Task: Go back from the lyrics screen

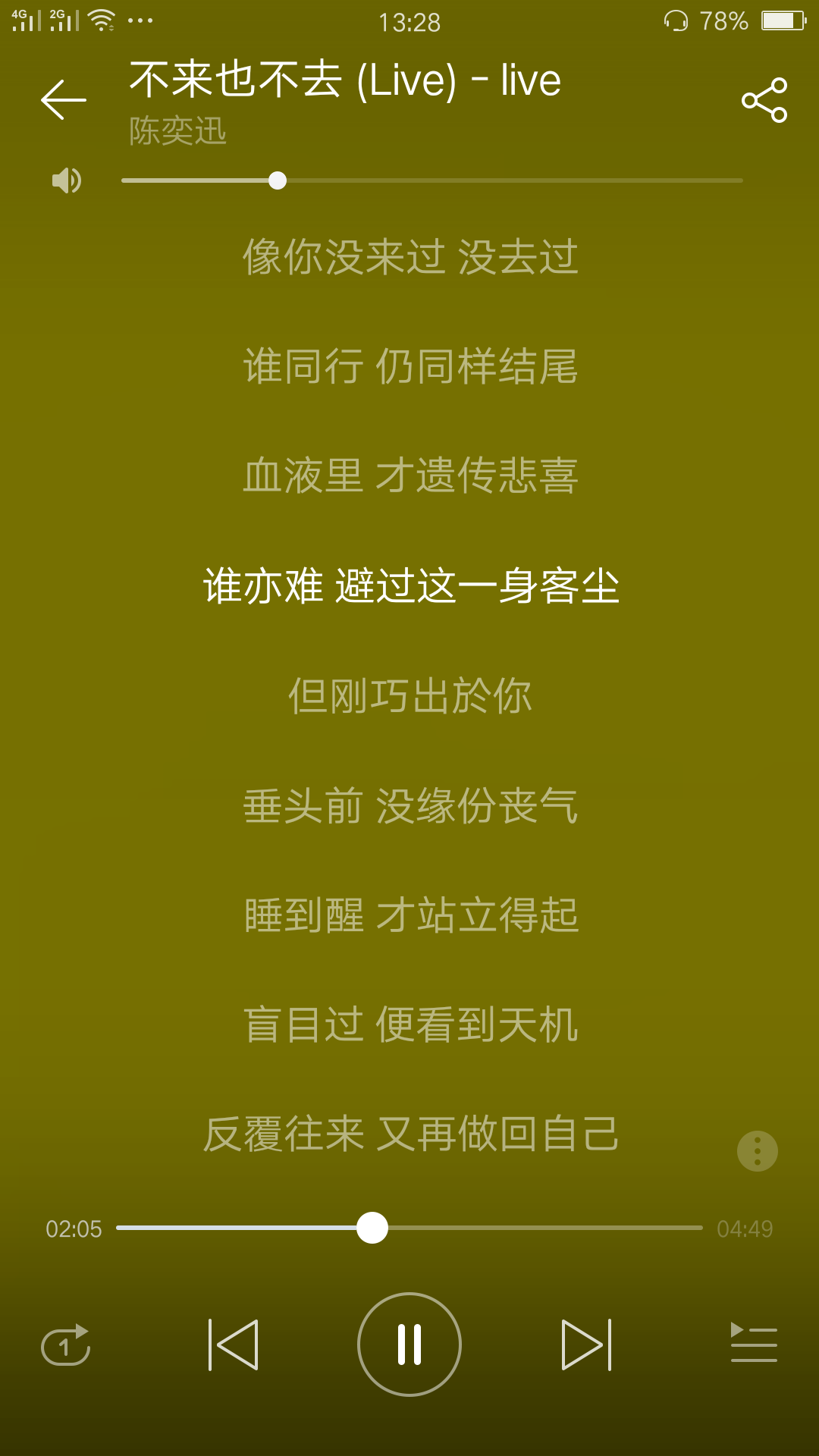Action: [64, 100]
